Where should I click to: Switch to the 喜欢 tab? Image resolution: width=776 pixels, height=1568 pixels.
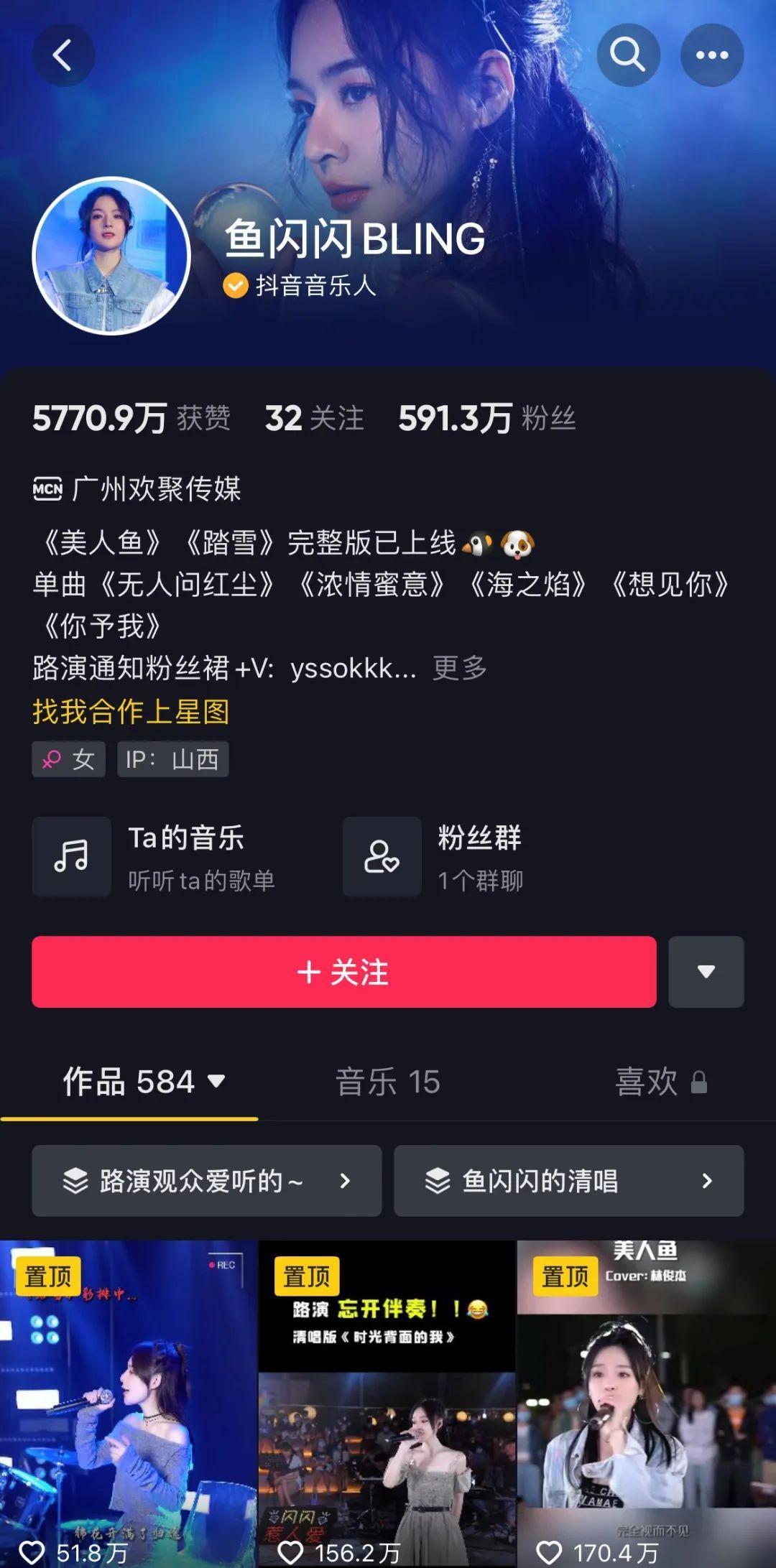click(661, 1082)
